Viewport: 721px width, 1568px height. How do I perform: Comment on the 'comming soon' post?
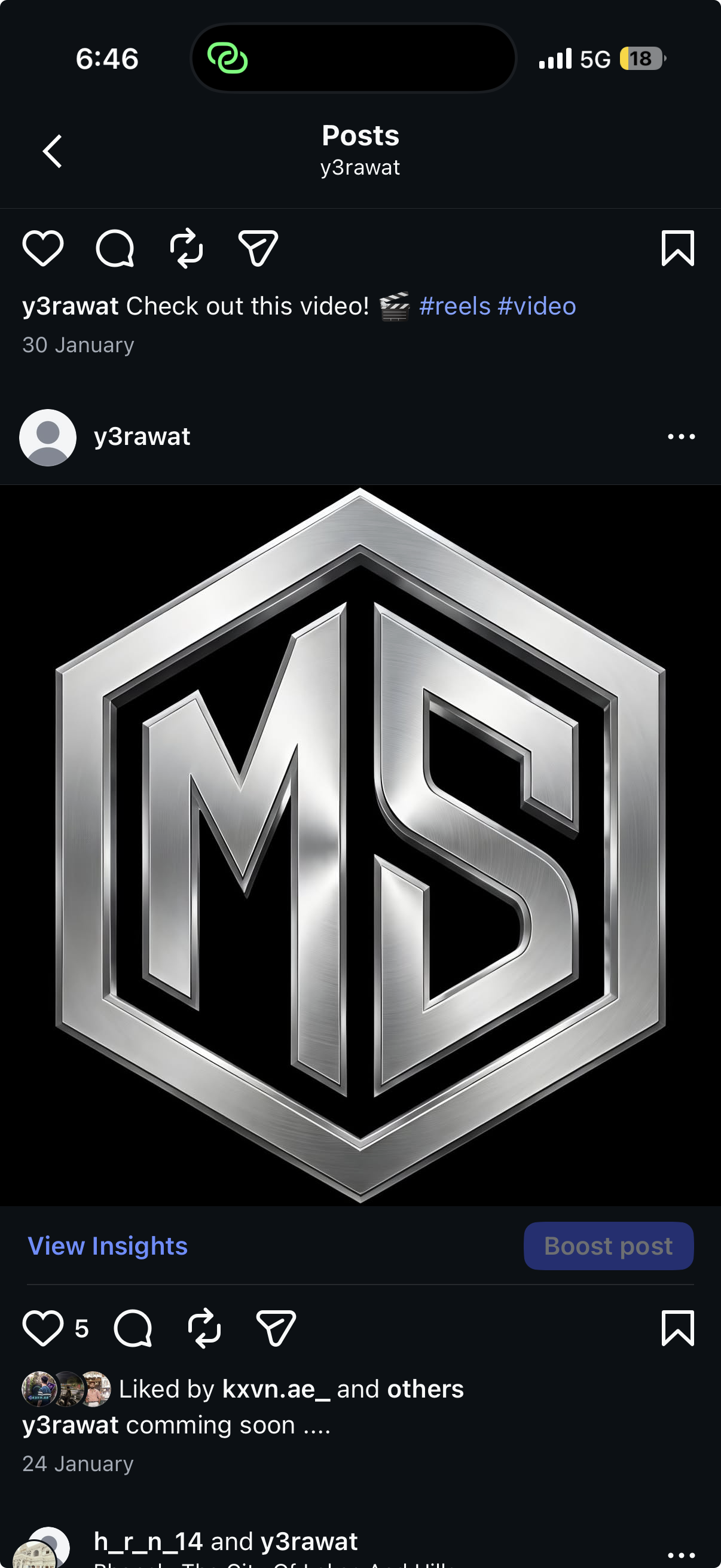133,1328
